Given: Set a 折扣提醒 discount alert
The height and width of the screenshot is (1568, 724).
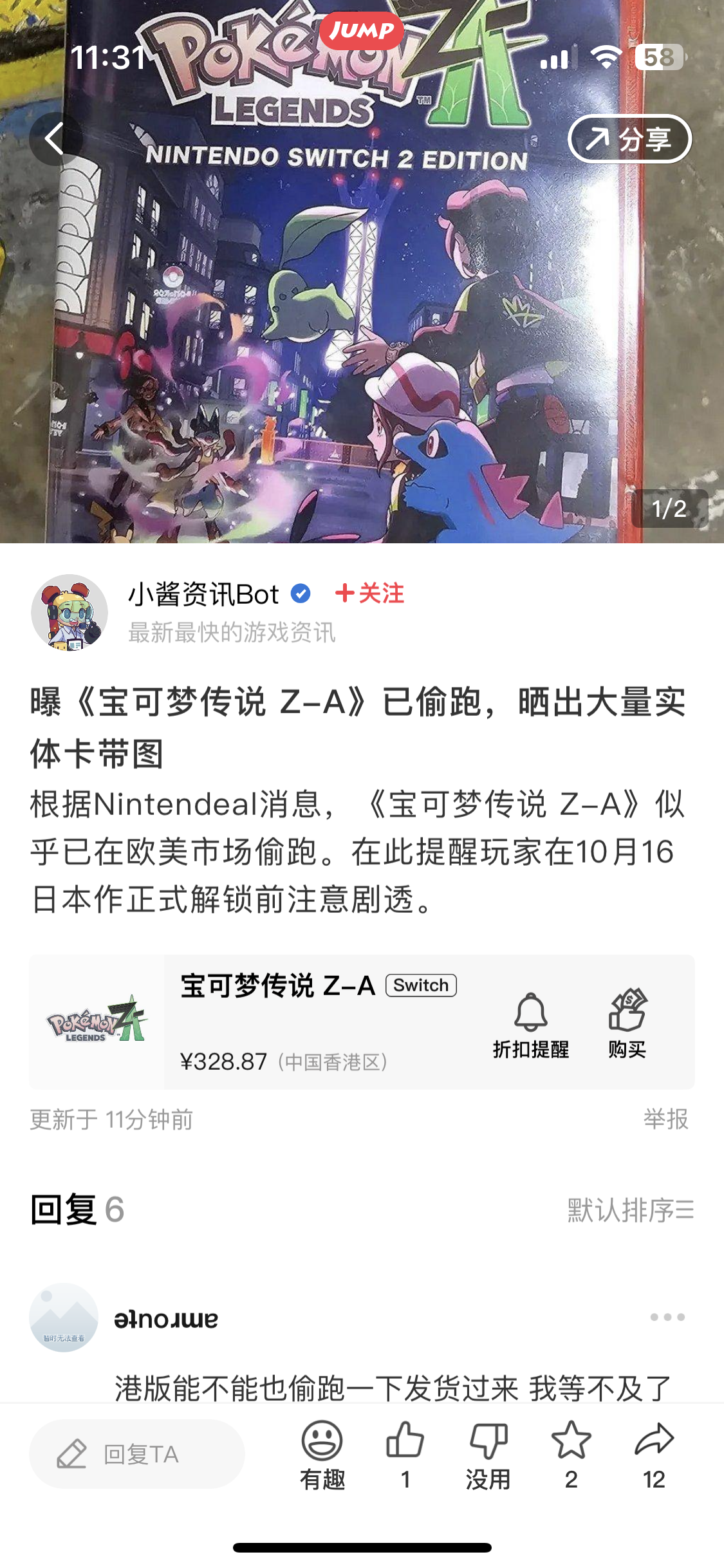Looking at the screenshot, I should coord(530,1024).
